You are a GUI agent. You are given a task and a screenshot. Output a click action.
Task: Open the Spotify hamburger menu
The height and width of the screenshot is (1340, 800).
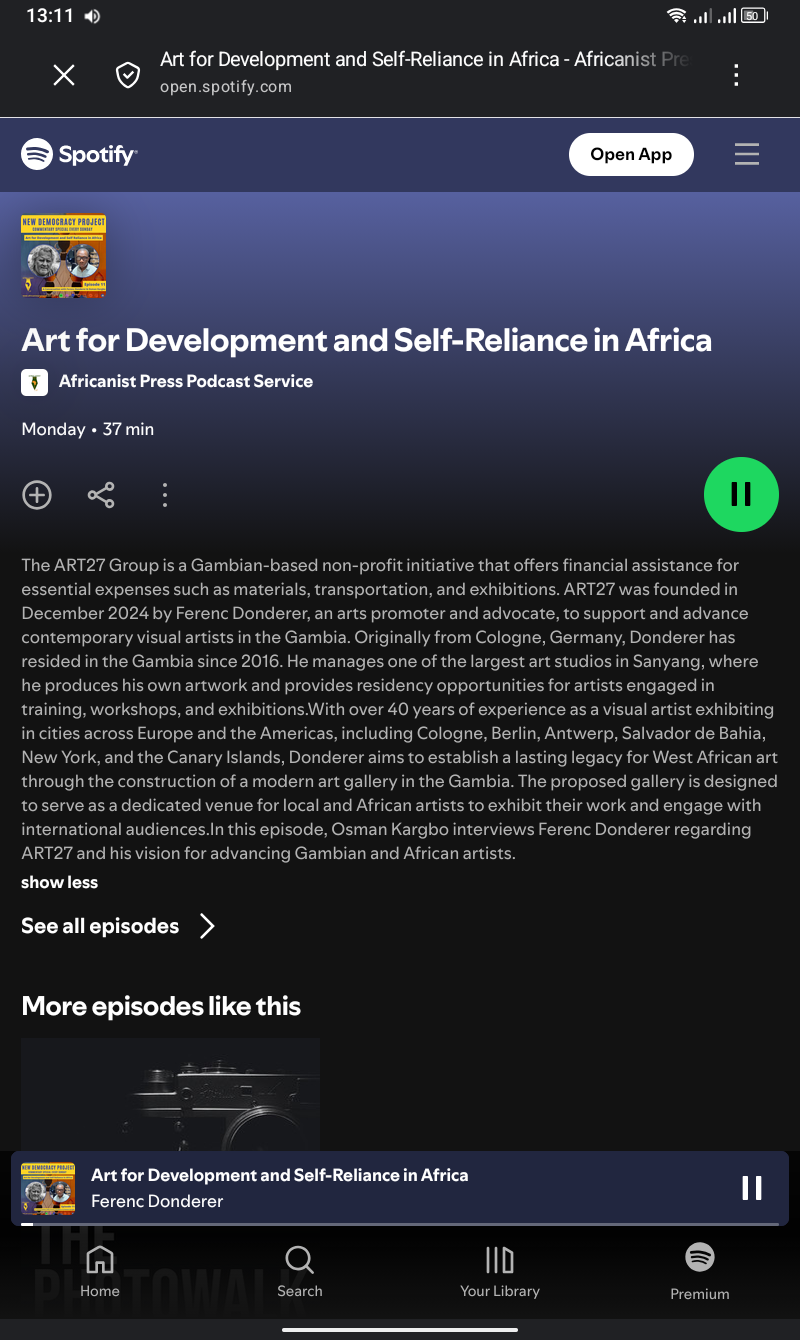[x=747, y=154]
